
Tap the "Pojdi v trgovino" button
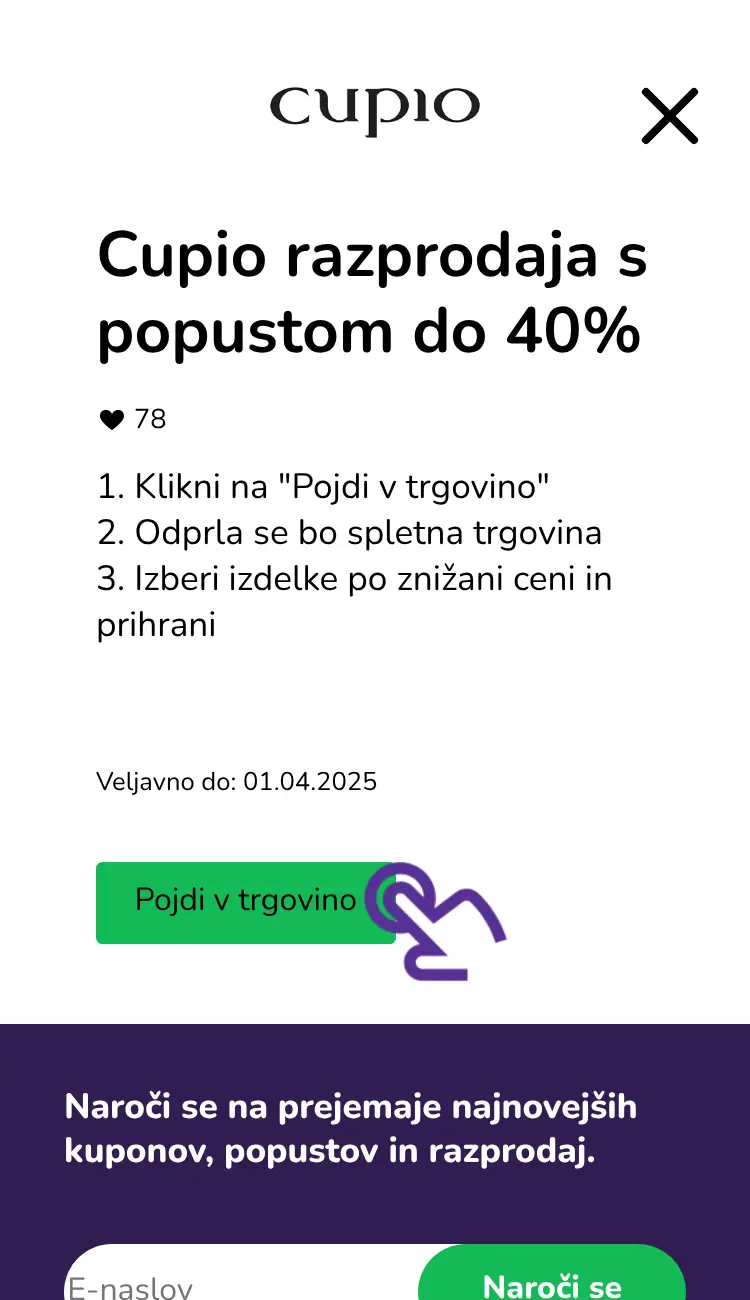[x=245, y=902]
